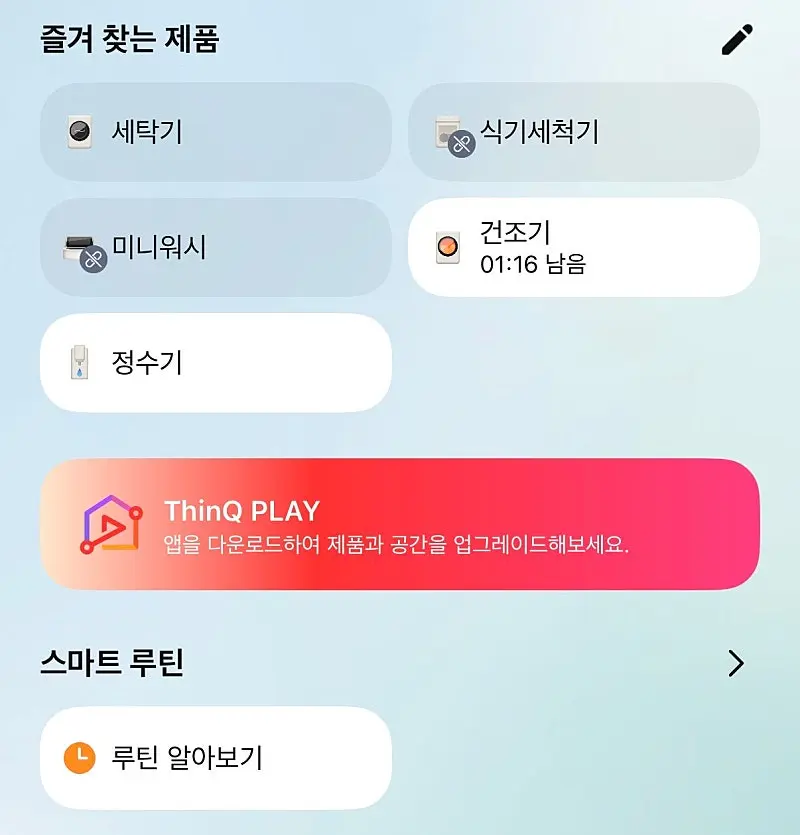This screenshot has width=800, height=835.
Task: Open 루틴 알아보기
Action: tap(215, 757)
